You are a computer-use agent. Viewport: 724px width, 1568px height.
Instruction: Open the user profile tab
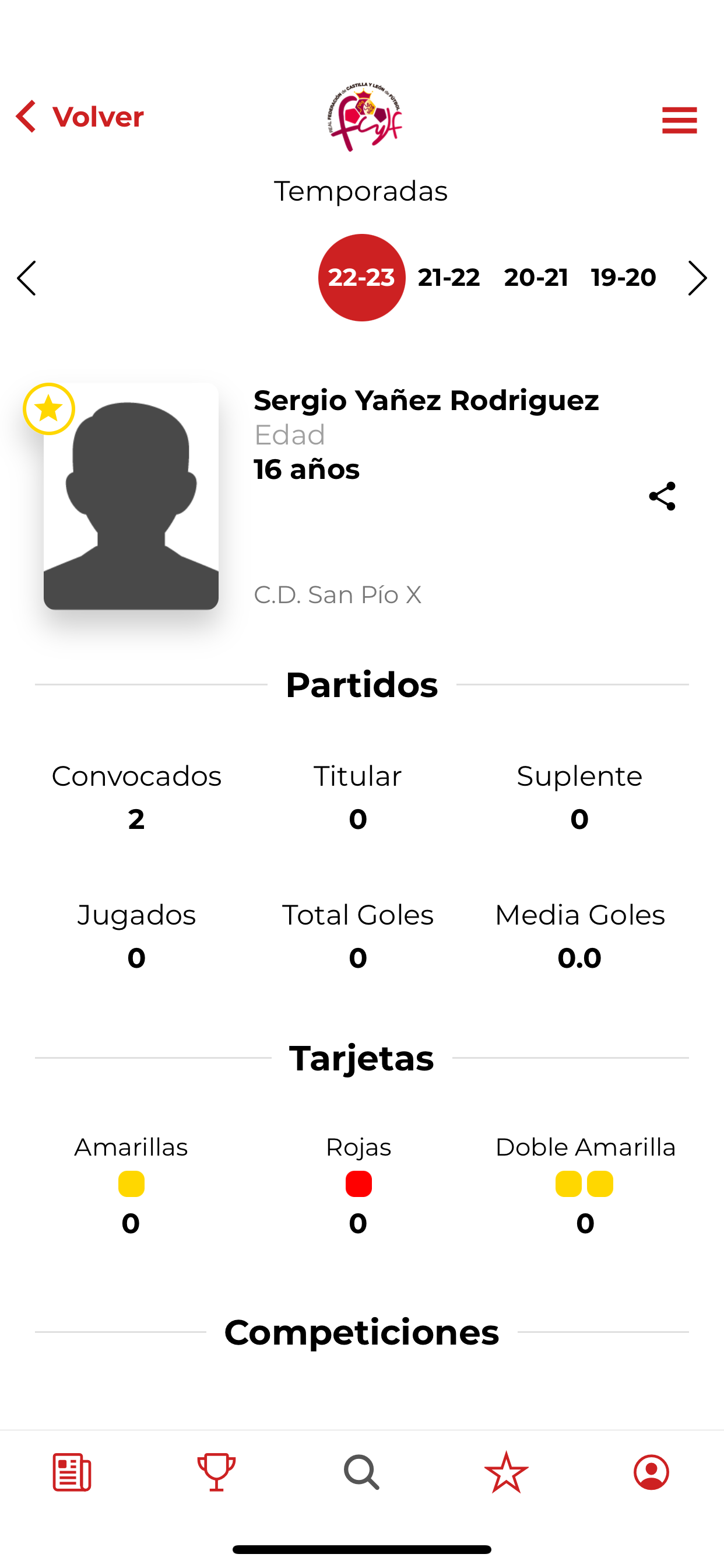coord(651,1472)
